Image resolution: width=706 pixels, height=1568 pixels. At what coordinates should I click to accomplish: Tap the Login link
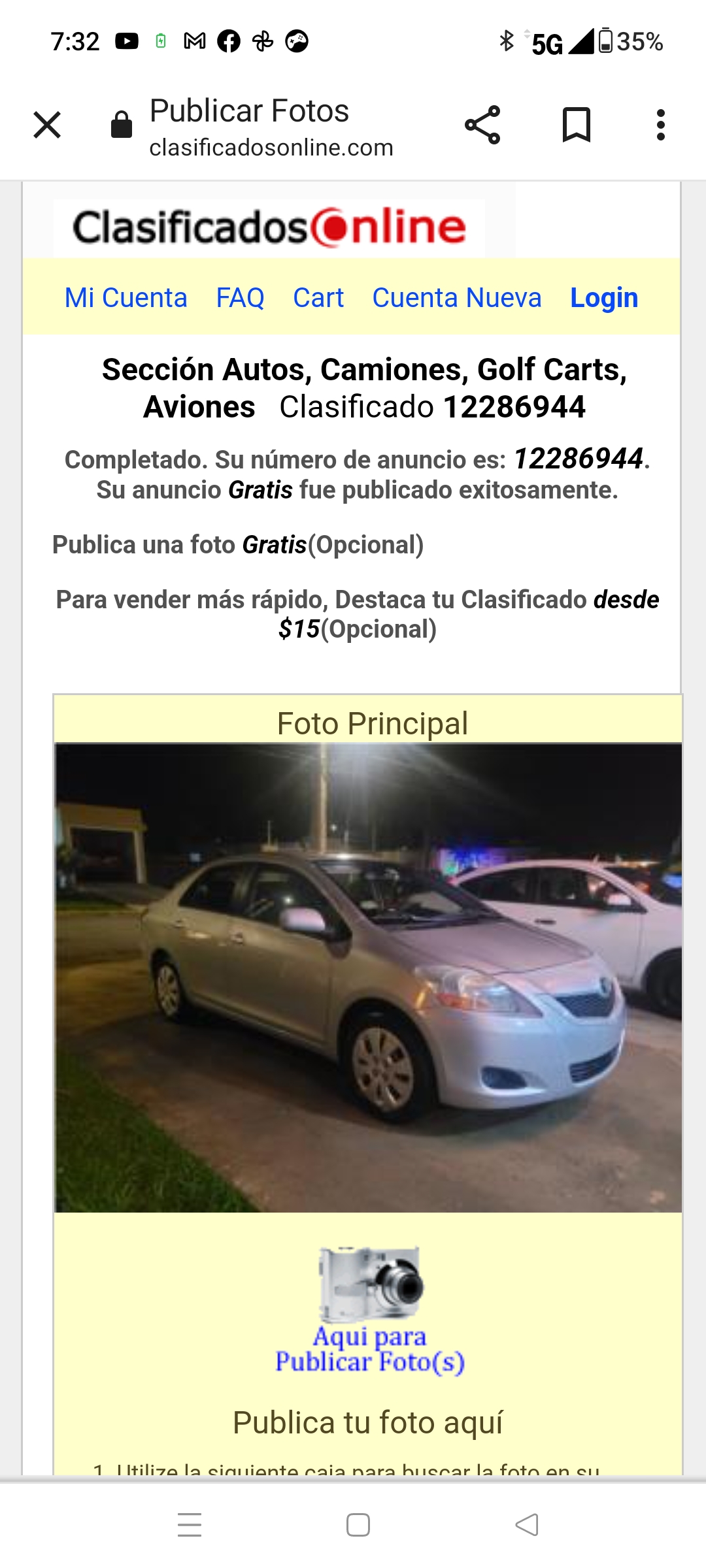pos(604,298)
